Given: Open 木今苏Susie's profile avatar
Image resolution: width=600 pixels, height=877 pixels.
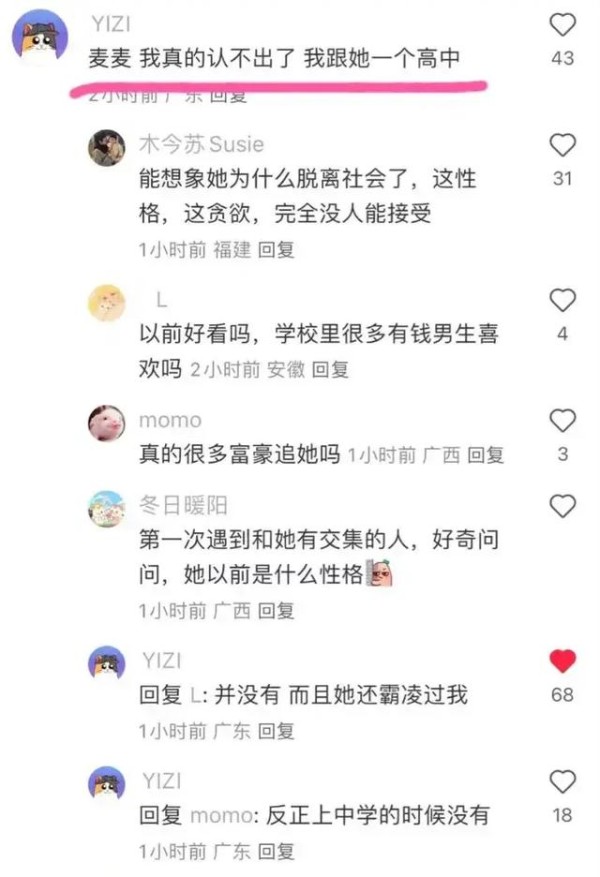Looking at the screenshot, I should 107,148.
